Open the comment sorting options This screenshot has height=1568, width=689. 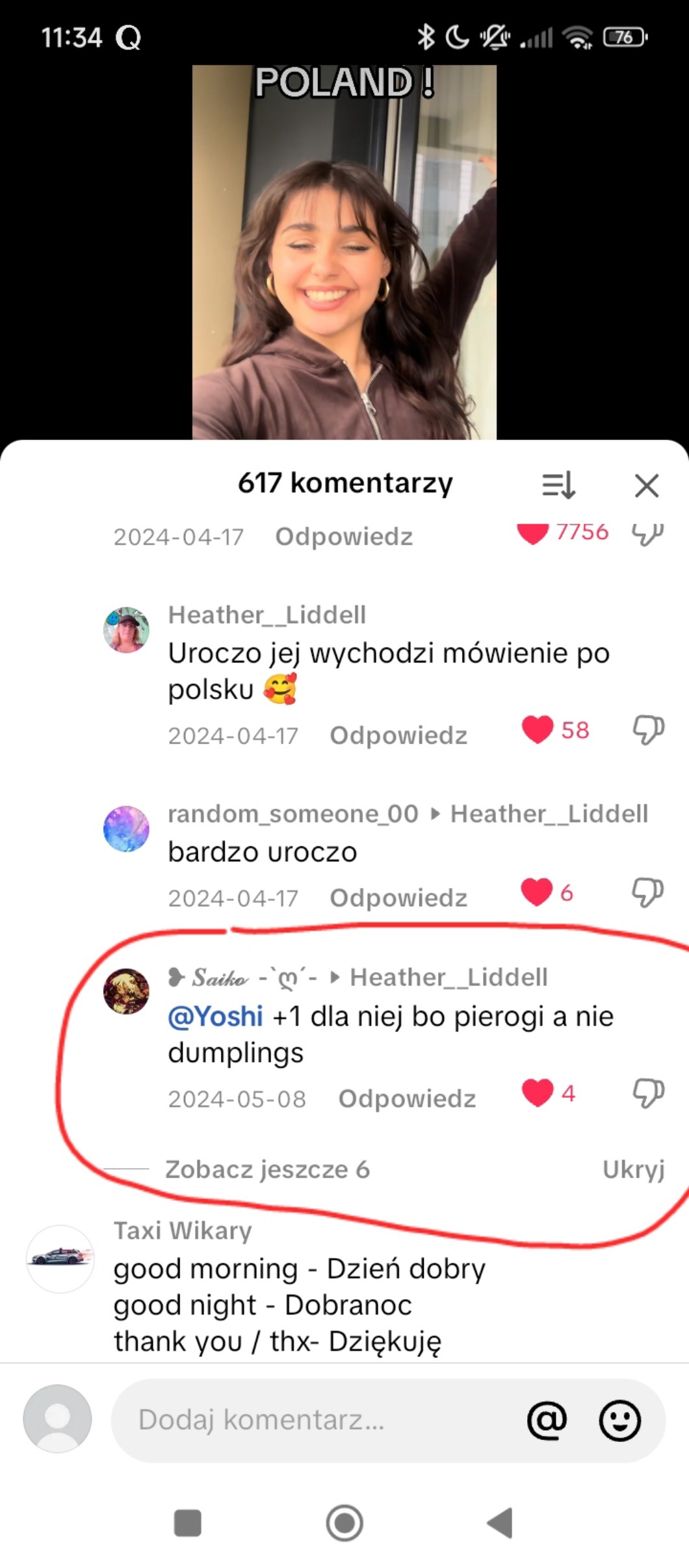[x=558, y=485]
